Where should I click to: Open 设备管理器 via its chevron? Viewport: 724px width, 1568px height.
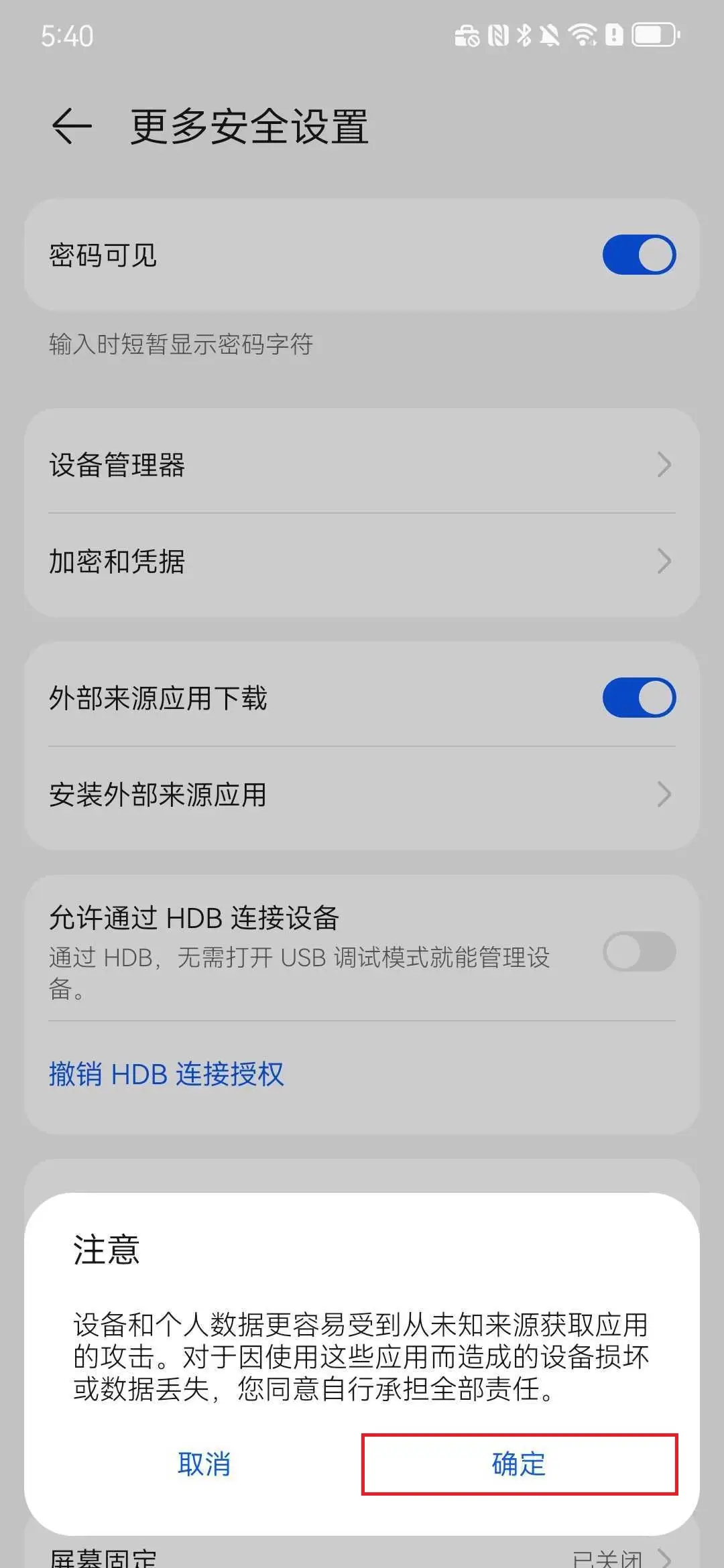point(663,464)
